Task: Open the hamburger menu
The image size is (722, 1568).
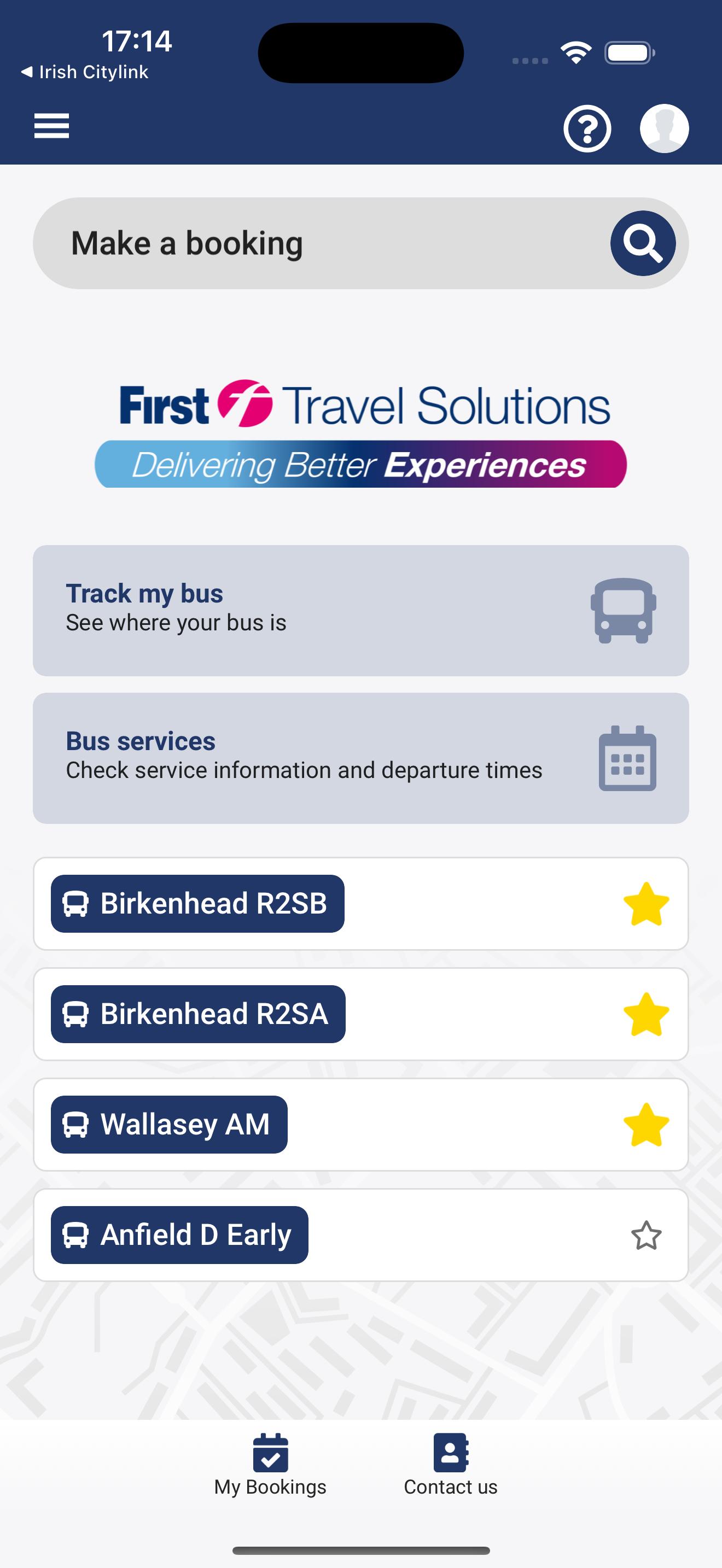Action: tap(51, 126)
